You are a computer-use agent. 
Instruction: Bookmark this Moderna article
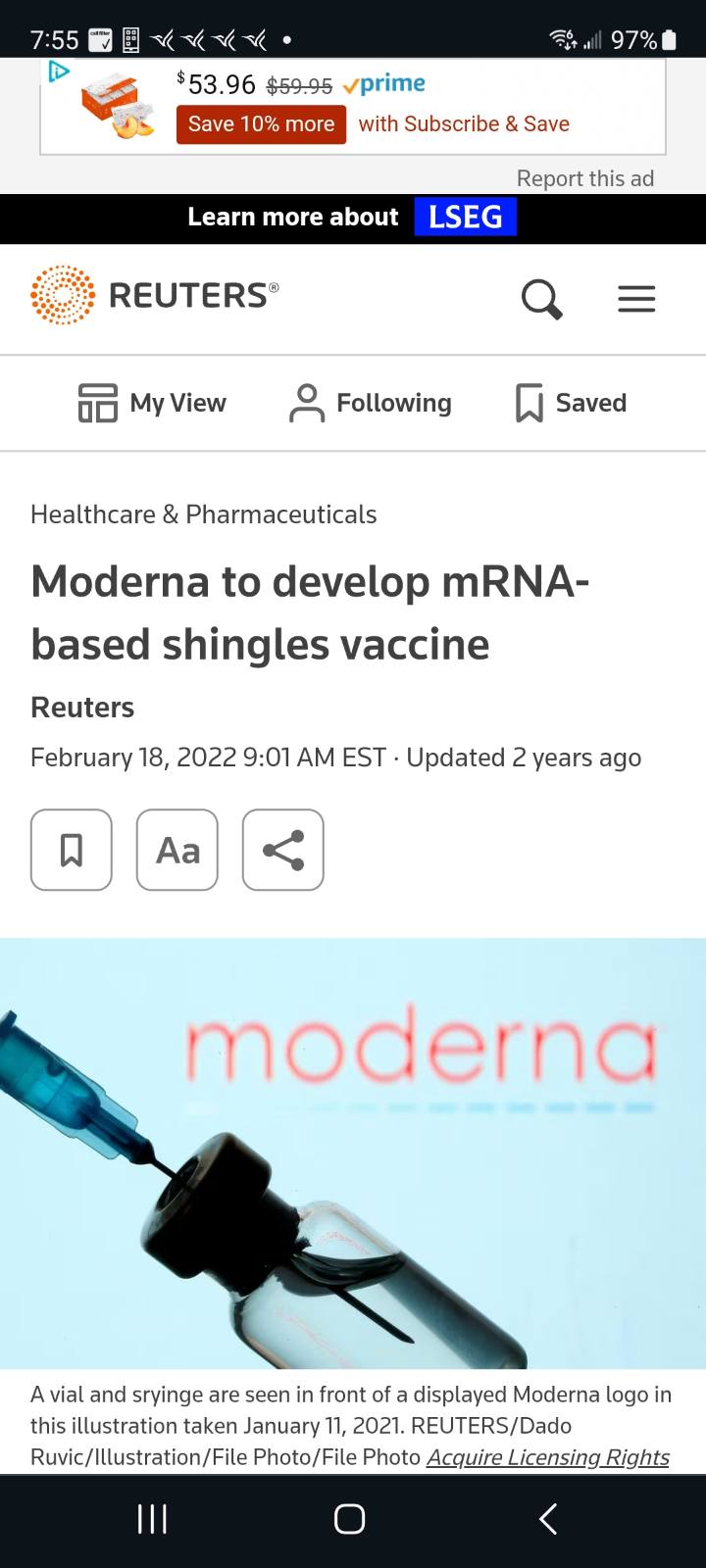pyautogui.click(x=72, y=850)
